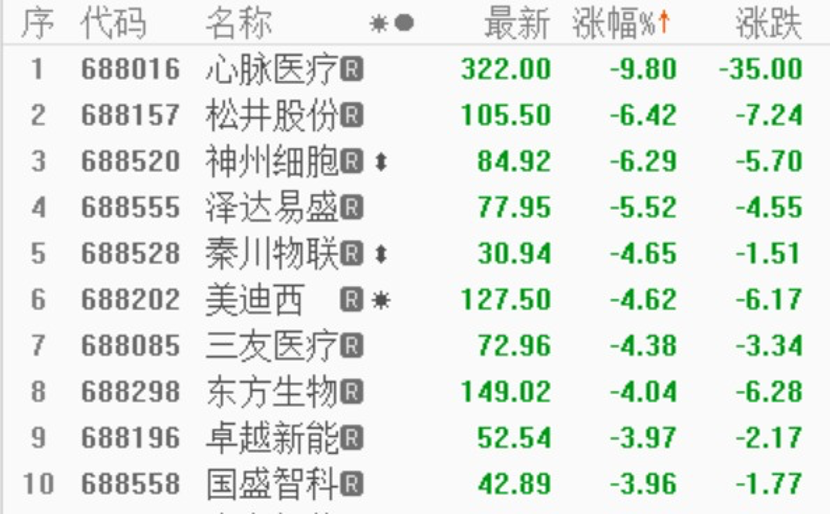Sort list by 最新 price column
This screenshot has width=830, height=514.
click(x=516, y=23)
